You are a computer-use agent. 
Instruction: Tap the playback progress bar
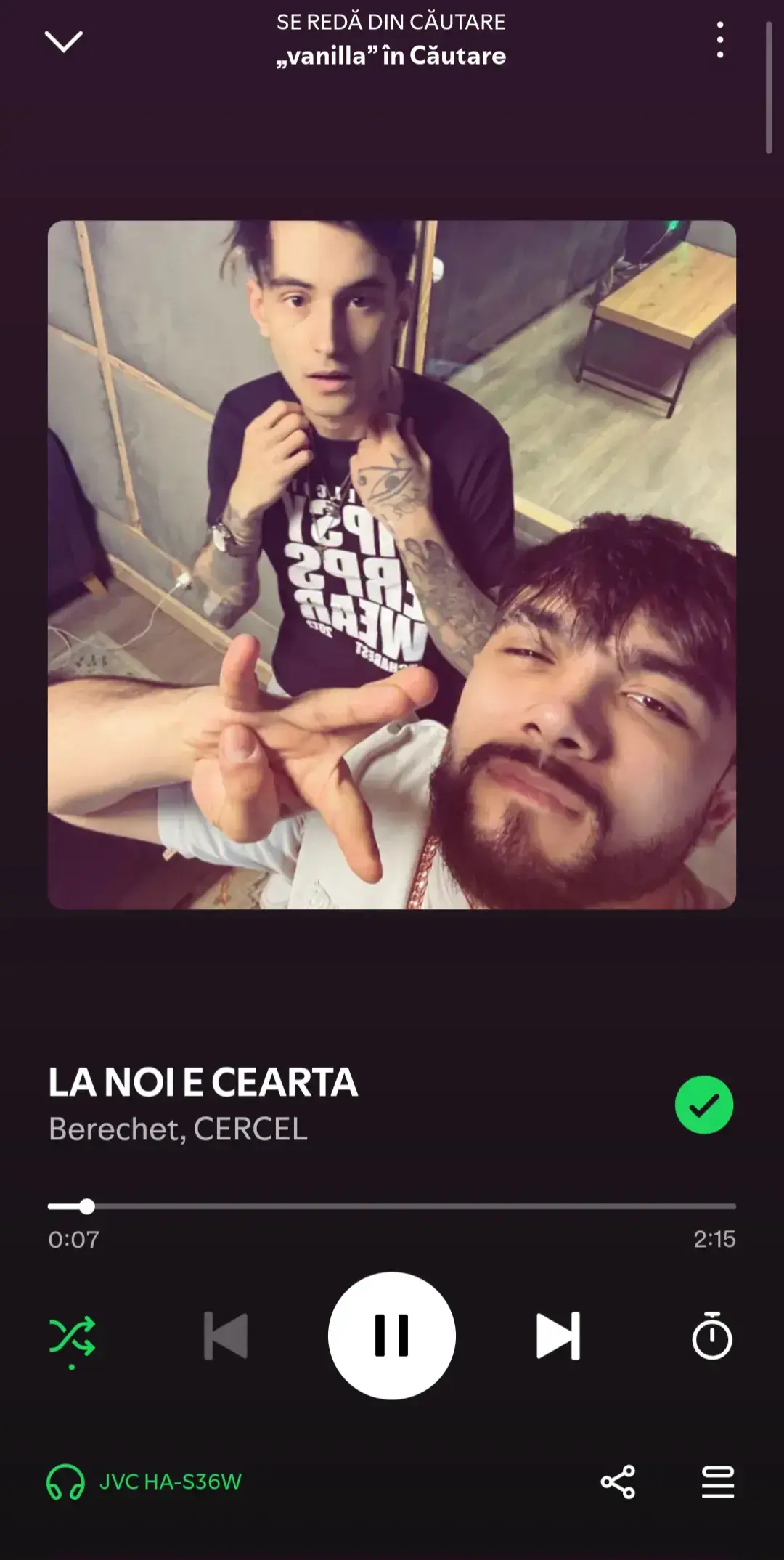point(392,1206)
